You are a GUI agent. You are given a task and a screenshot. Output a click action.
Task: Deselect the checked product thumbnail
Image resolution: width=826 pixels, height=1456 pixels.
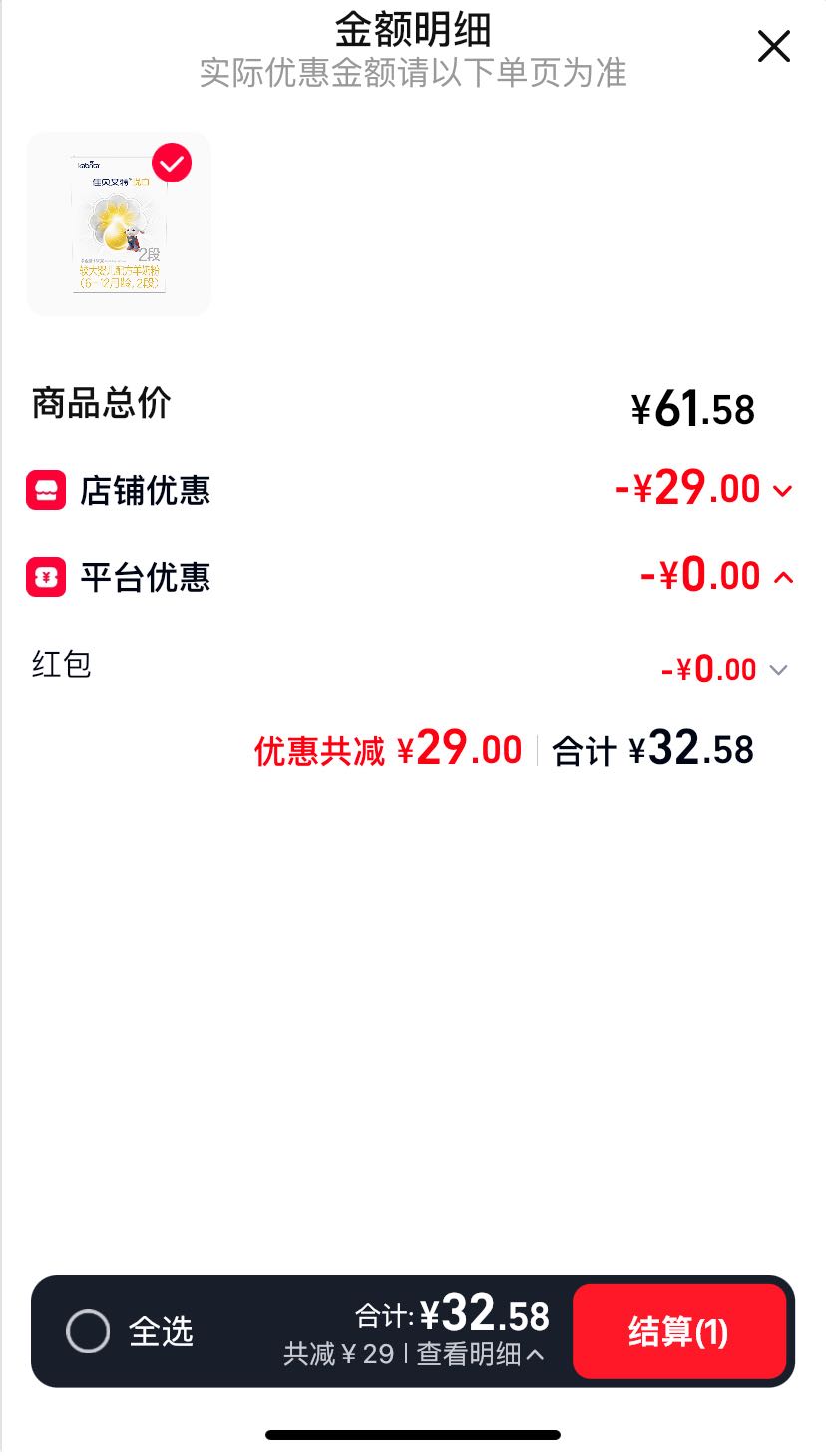(172, 163)
